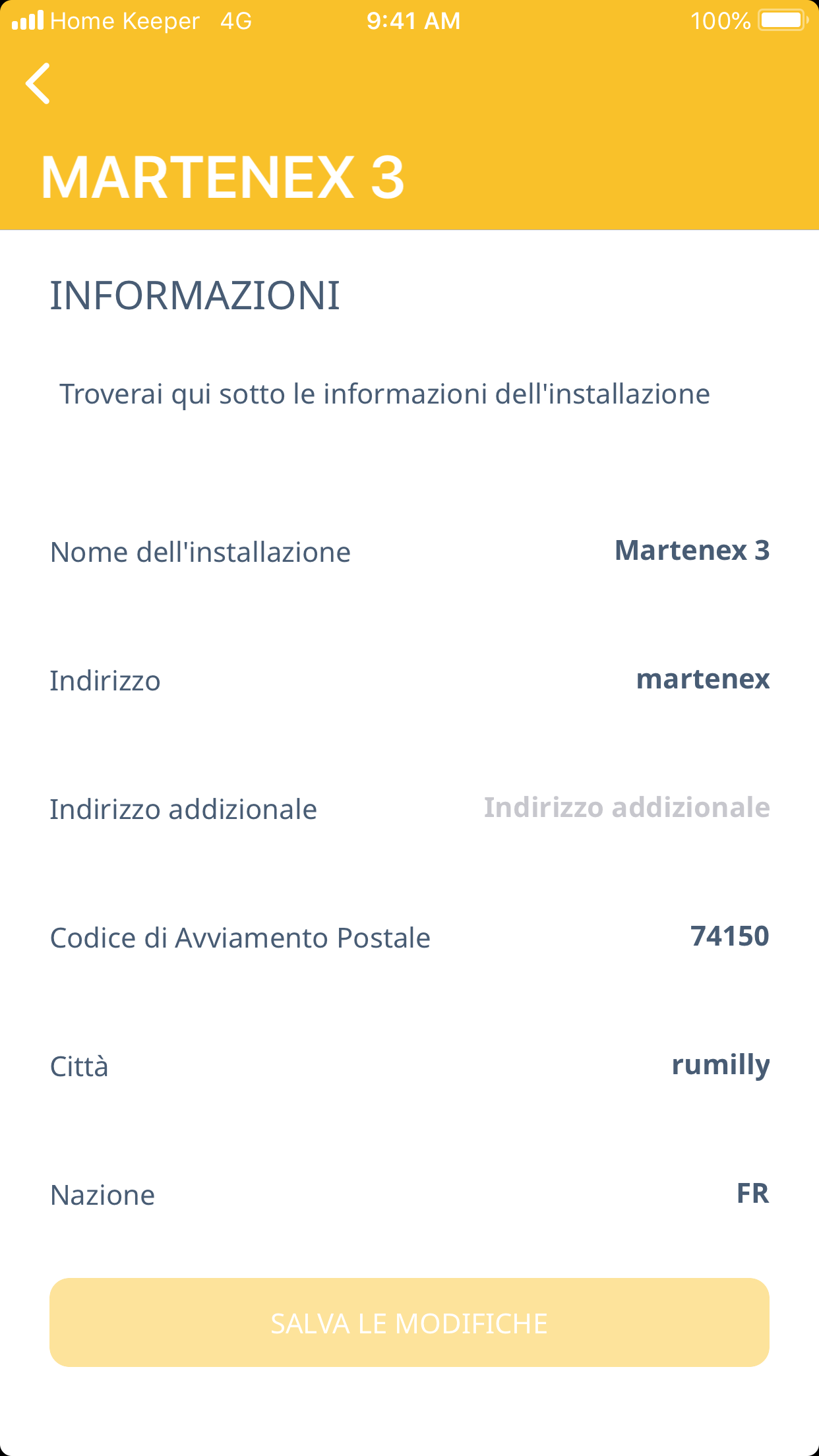Tap the empty Indirizzo addizionale field
819x1456 pixels.
(626, 808)
